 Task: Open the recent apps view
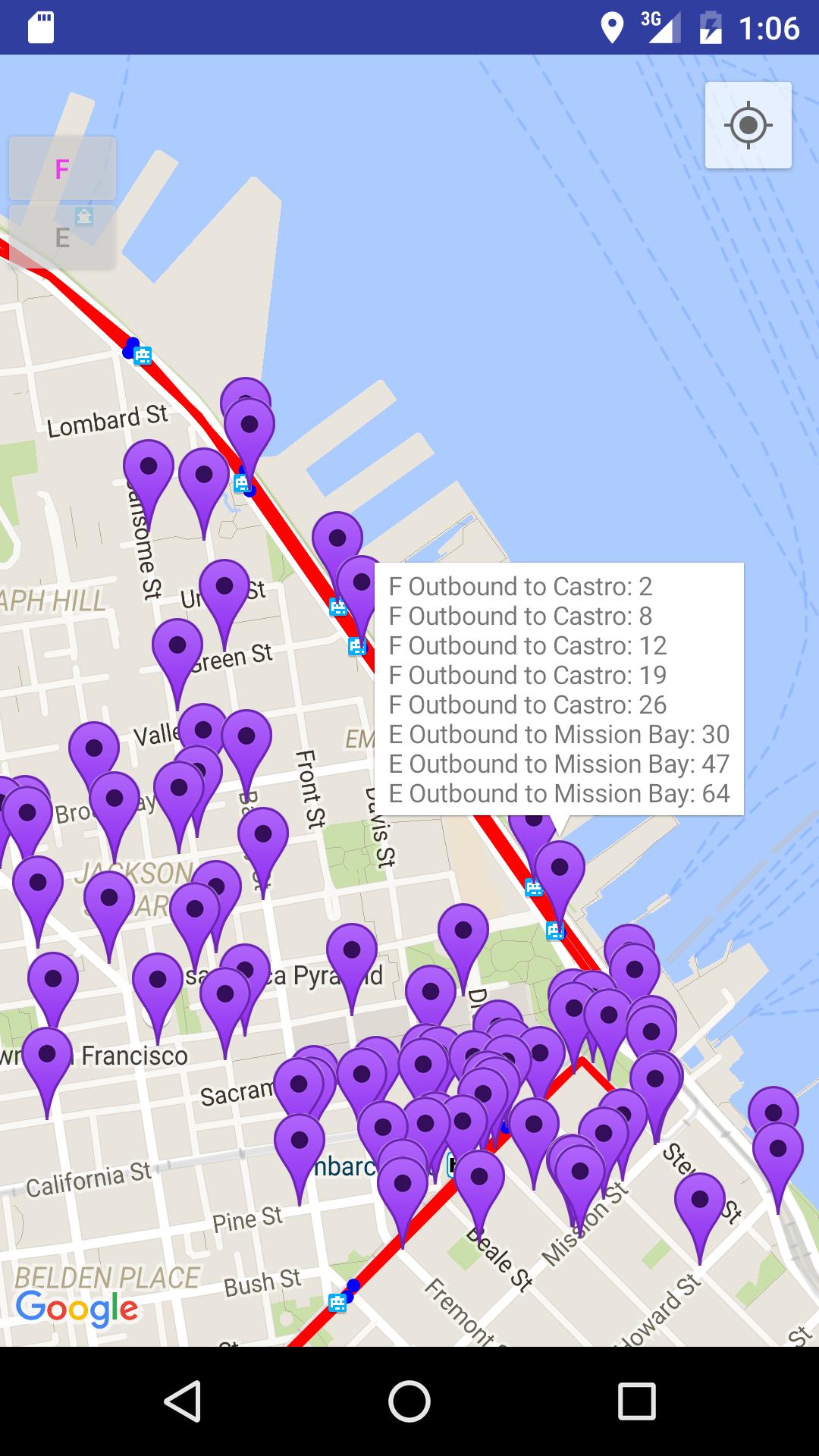[x=635, y=1401]
